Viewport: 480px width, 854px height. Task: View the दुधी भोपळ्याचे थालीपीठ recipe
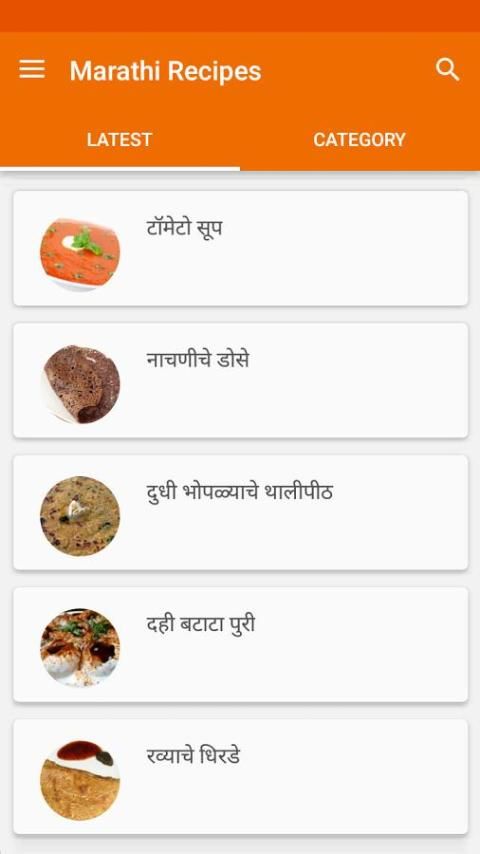click(x=240, y=513)
